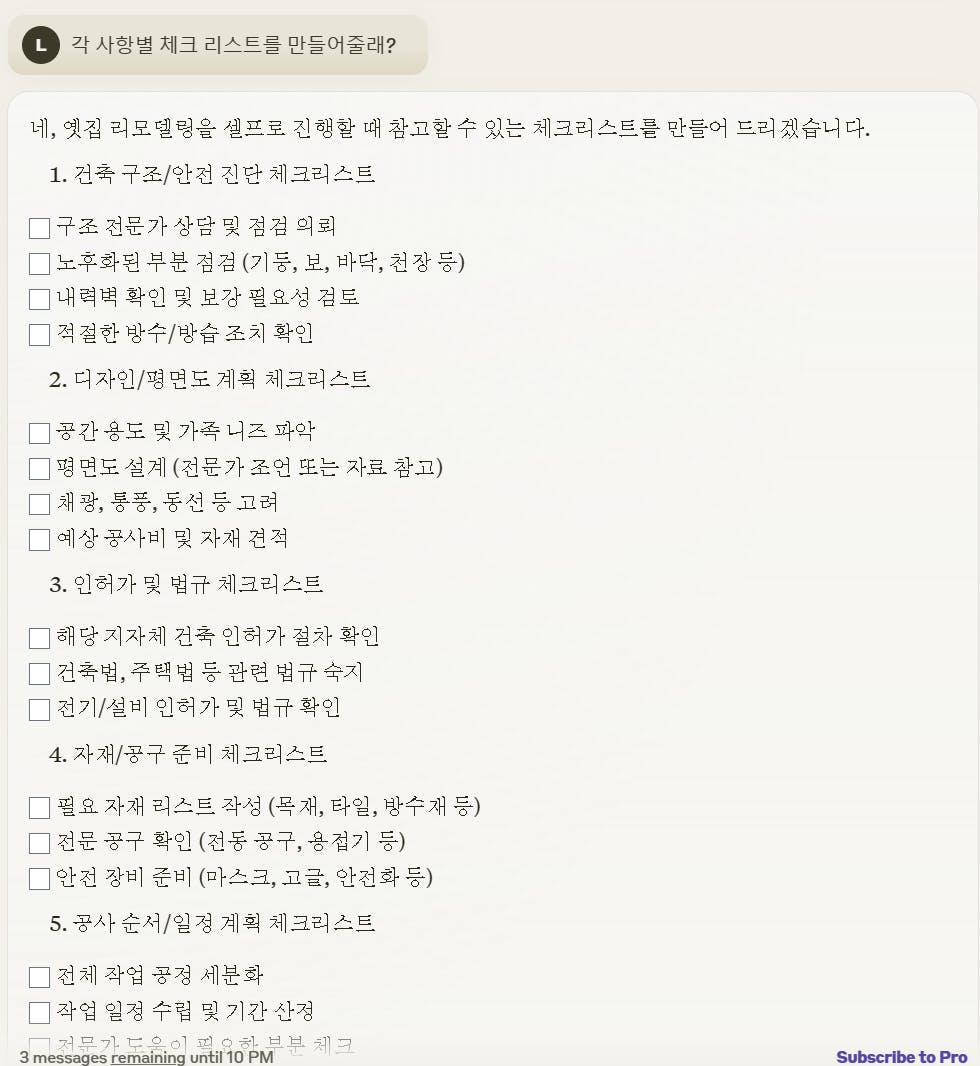Check 적절한 방수/방습 조치 확인
980x1066 pixels.
pos(39,335)
